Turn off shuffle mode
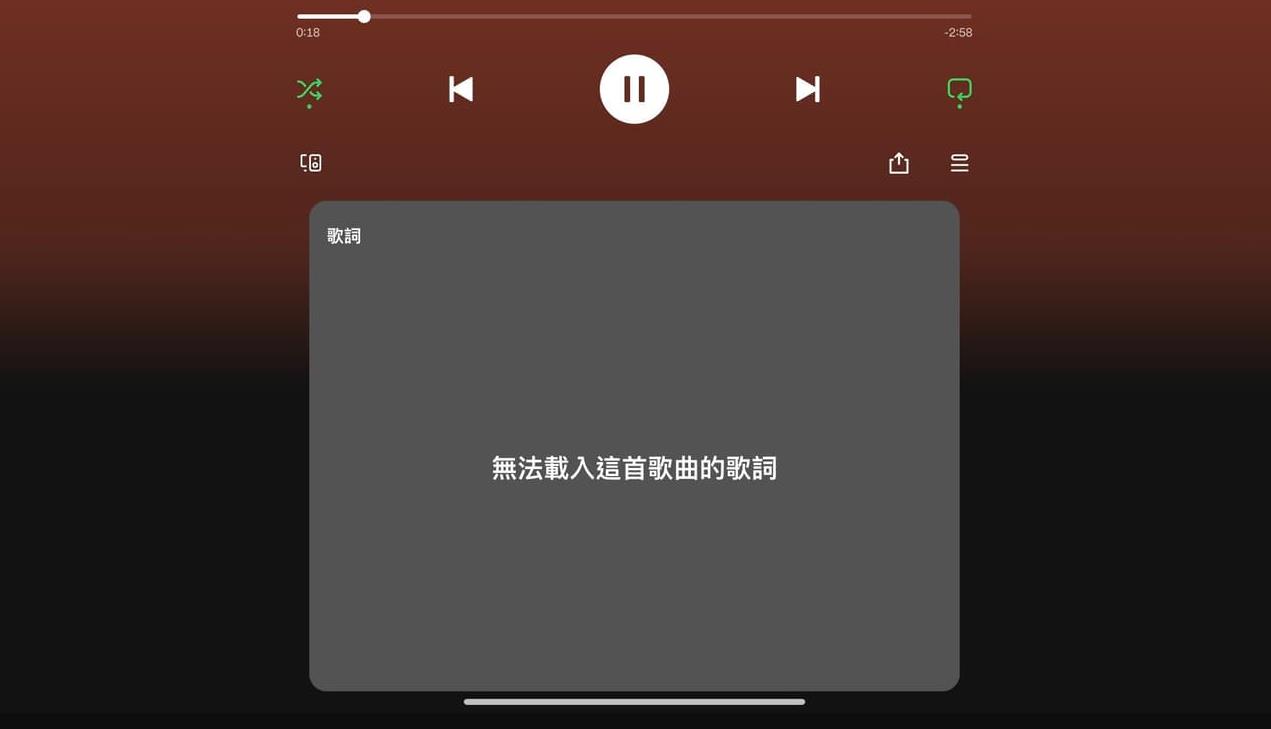This screenshot has width=1271, height=729. point(309,90)
